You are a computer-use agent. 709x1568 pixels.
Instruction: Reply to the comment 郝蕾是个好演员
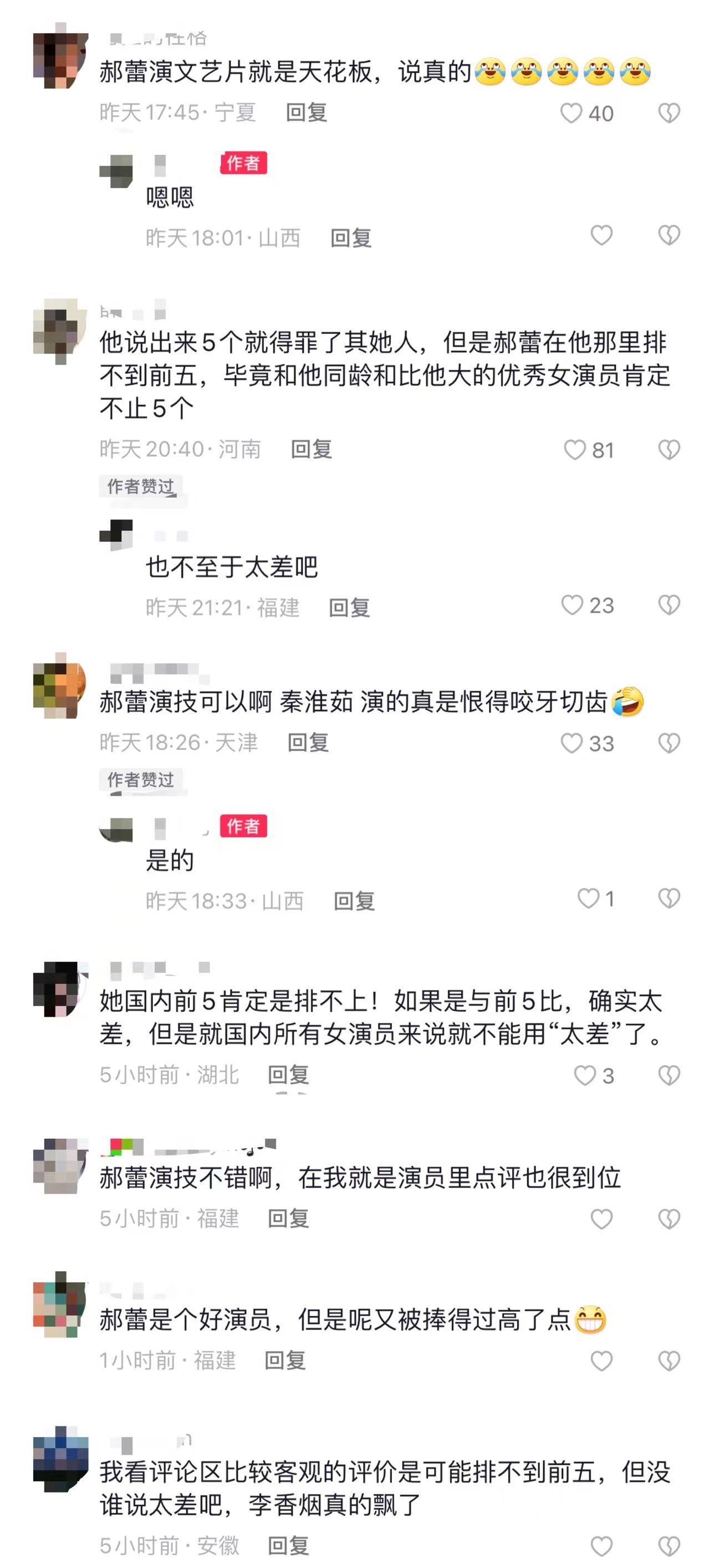pos(285,1361)
